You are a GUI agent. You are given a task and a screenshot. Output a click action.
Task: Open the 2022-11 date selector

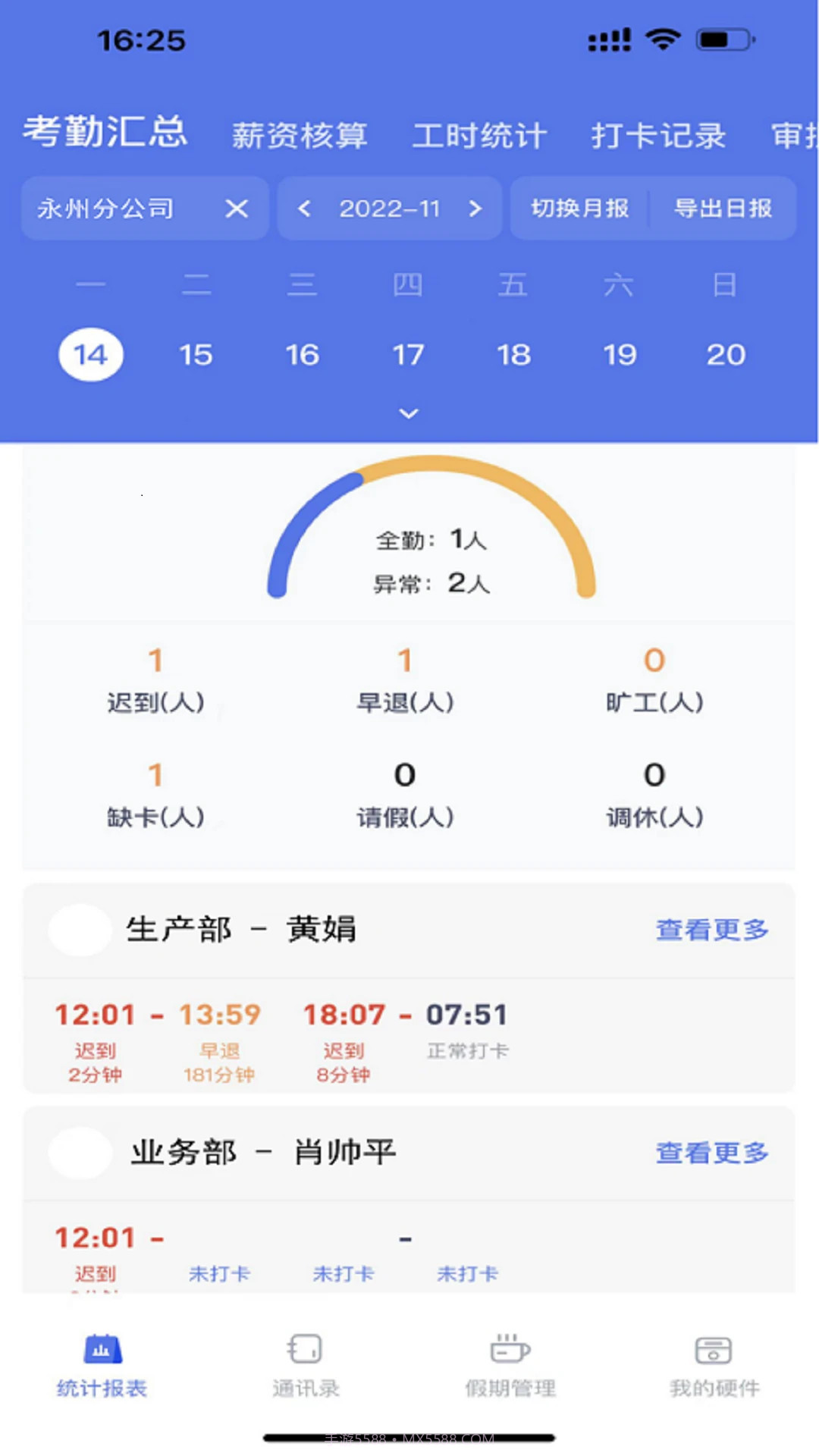[x=390, y=209]
